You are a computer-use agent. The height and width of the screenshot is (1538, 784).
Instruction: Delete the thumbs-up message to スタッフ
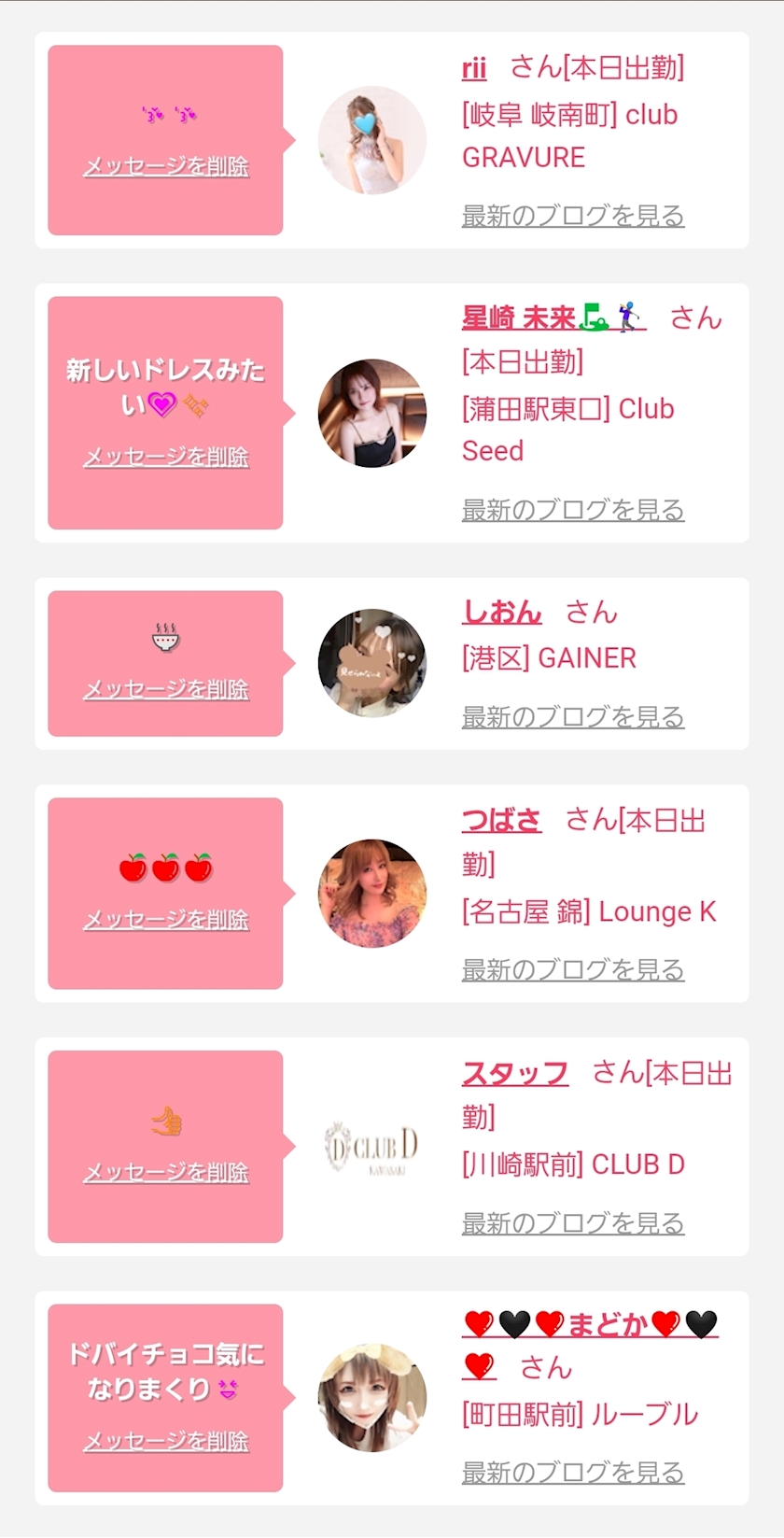point(166,1173)
